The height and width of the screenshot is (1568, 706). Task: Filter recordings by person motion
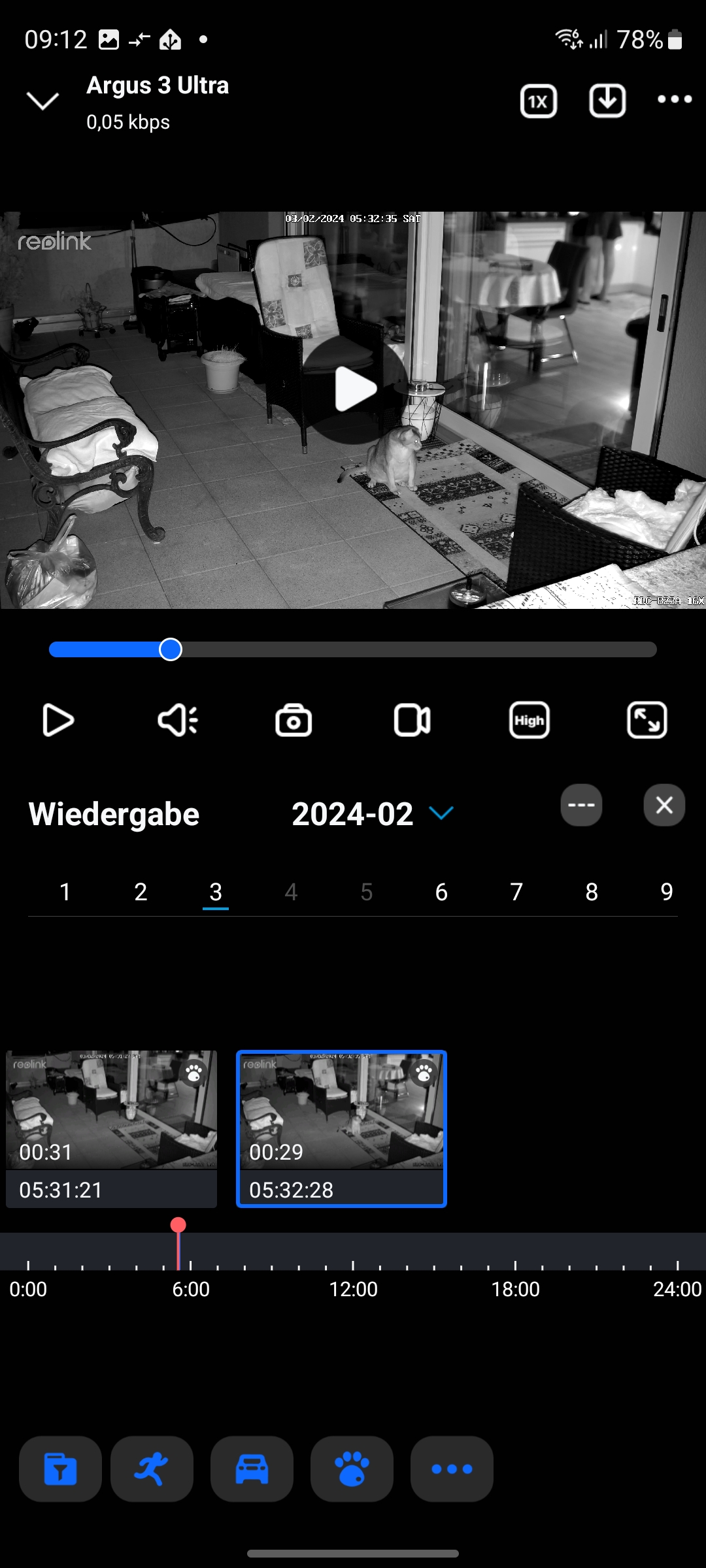coord(152,1469)
